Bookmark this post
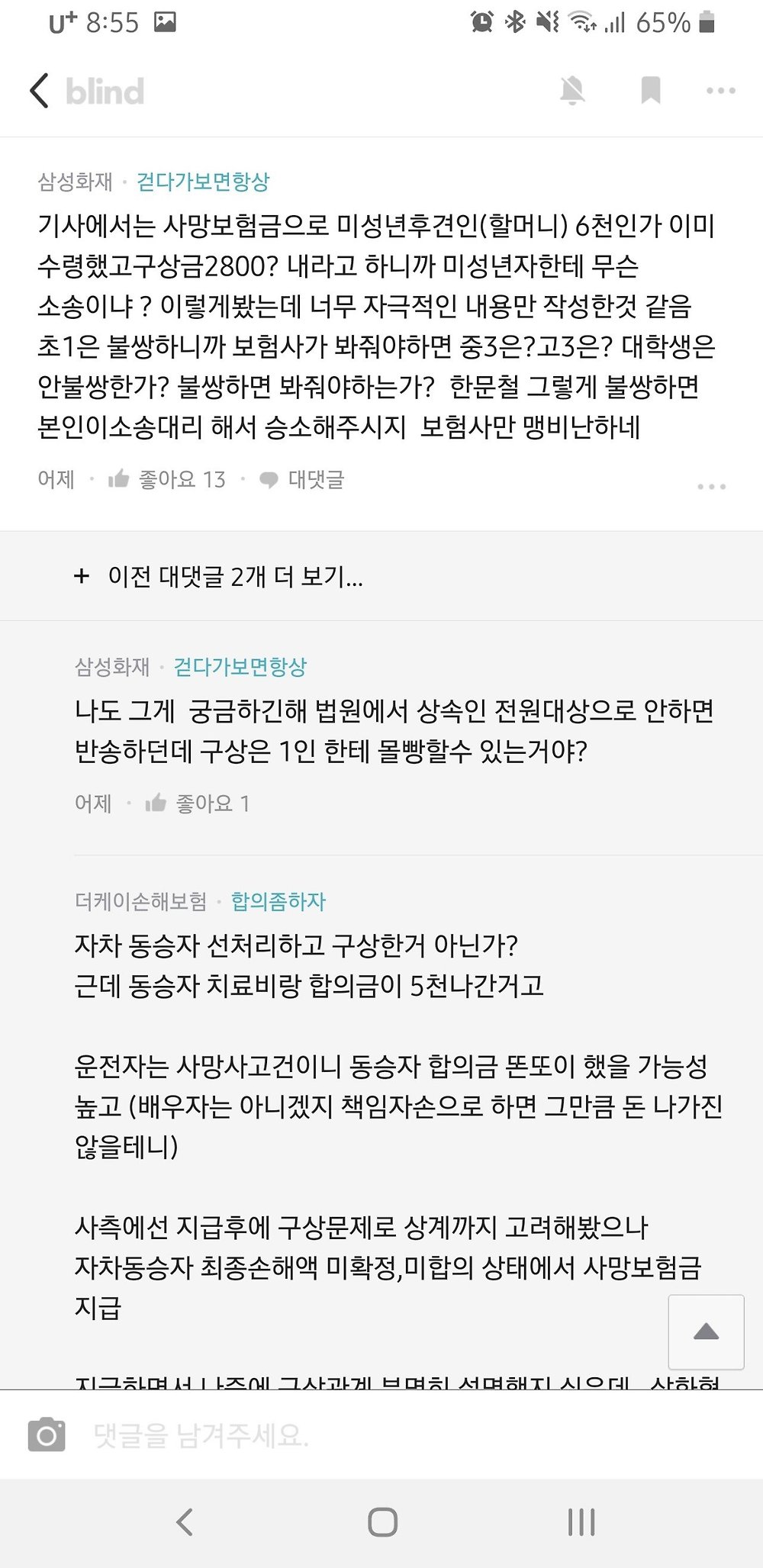The height and width of the screenshot is (1568, 763). point(650,91)
